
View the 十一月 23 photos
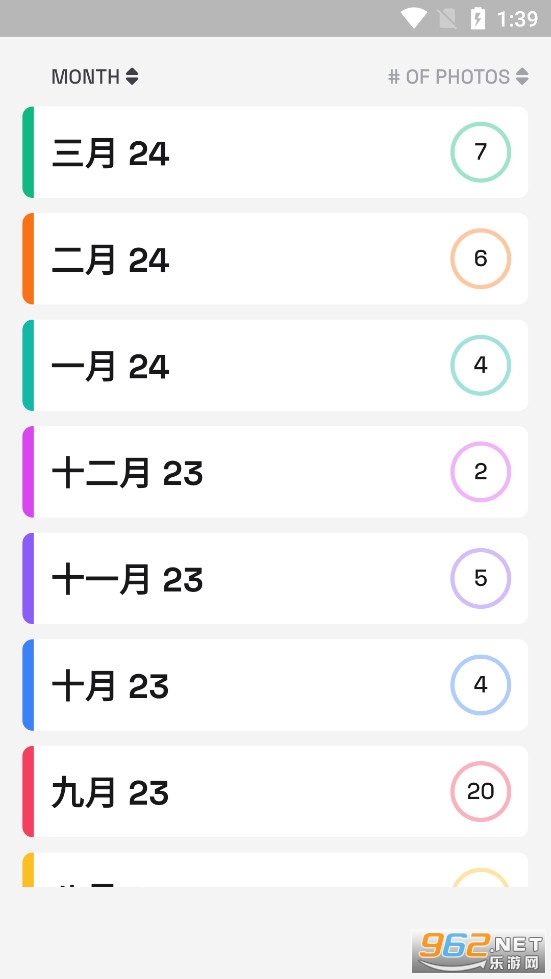pos(275,578)
